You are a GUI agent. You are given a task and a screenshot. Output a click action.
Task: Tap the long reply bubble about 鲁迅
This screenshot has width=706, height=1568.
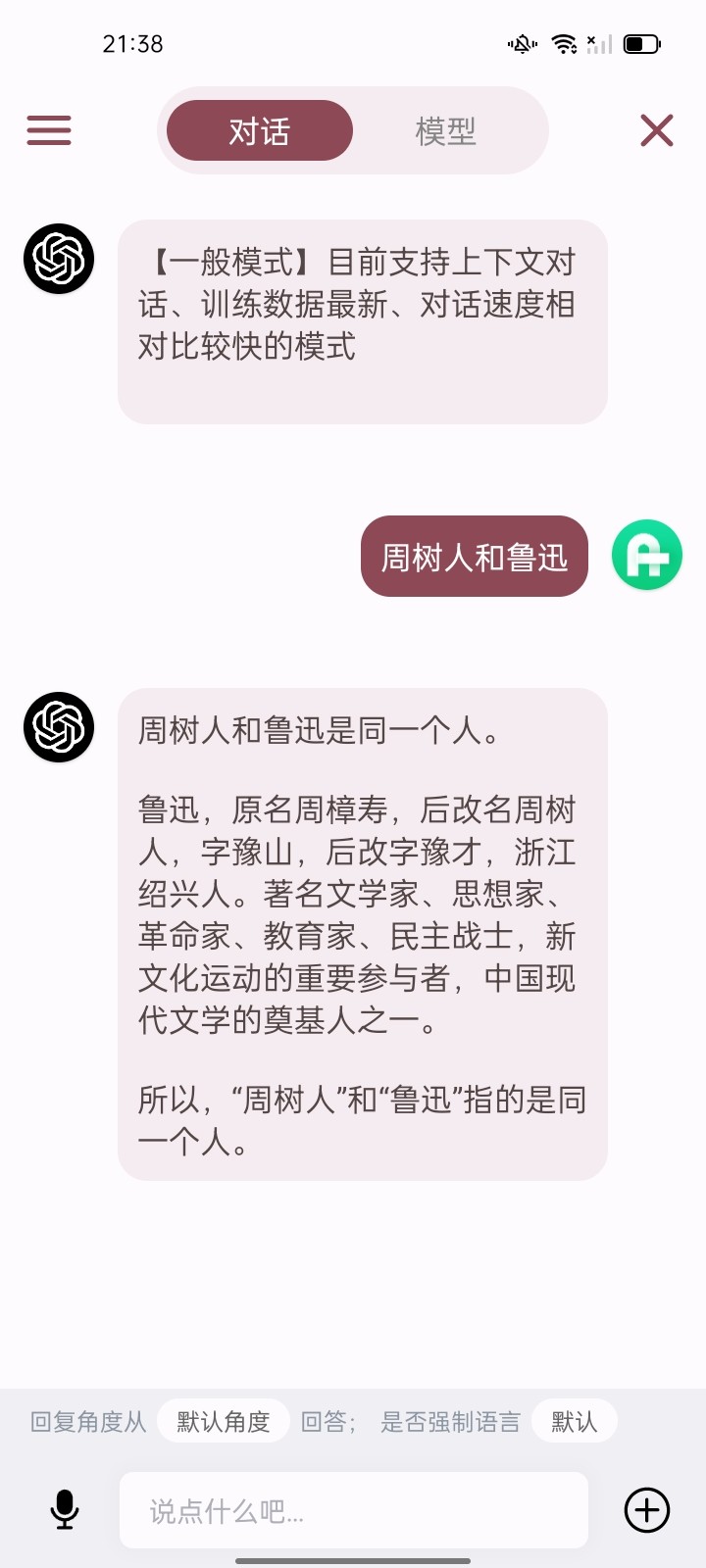click(362, 931)
